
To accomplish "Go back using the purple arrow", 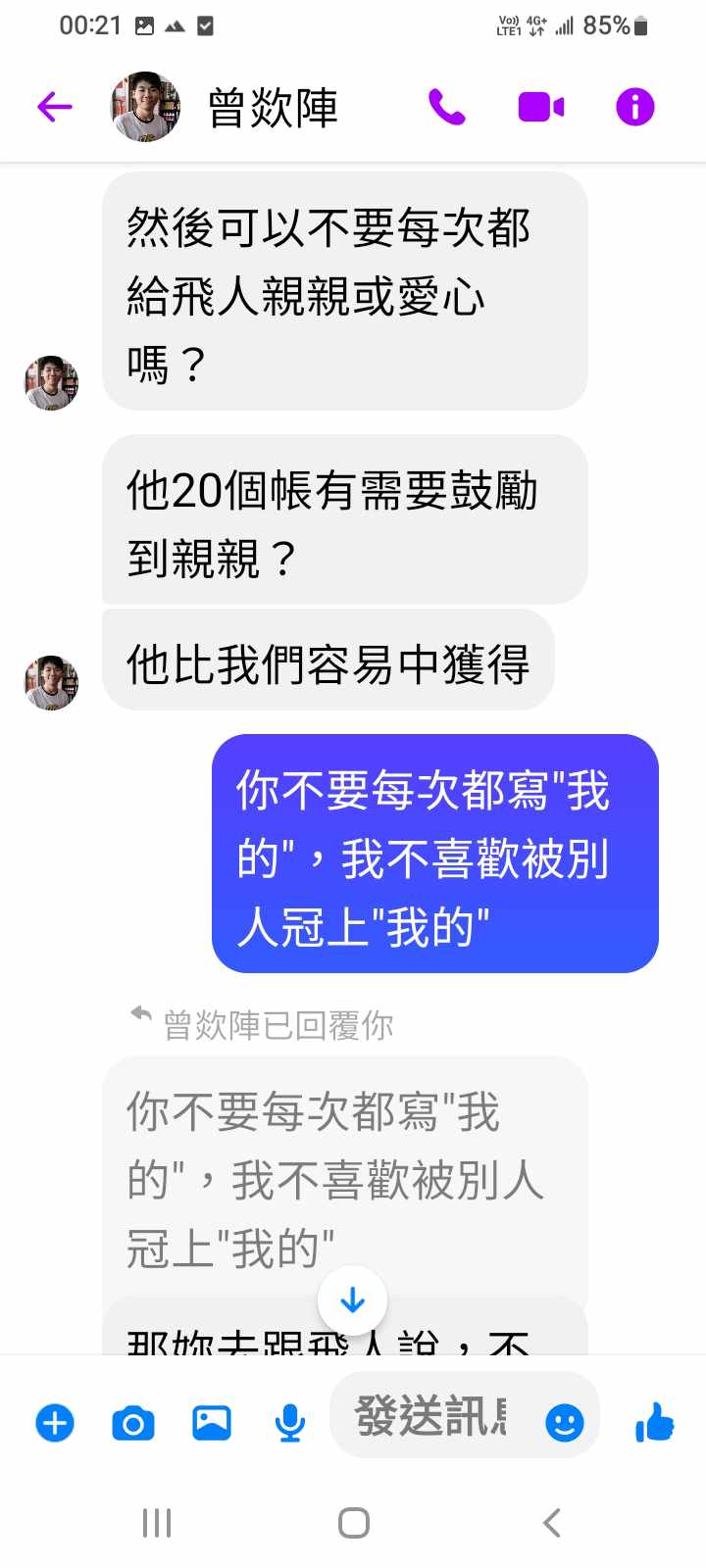I will click(55, 107).
